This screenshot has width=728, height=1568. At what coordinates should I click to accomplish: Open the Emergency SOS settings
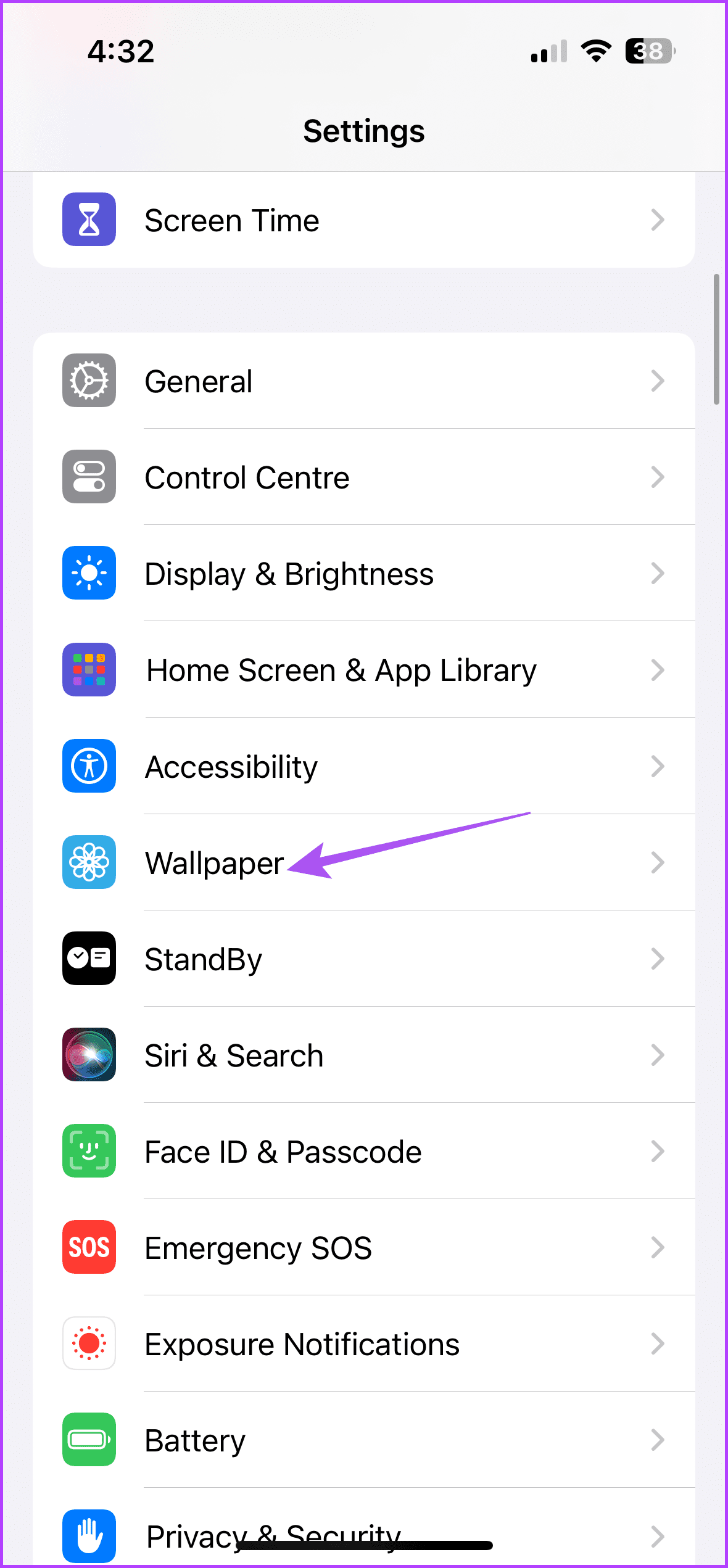pos(364,1248)
